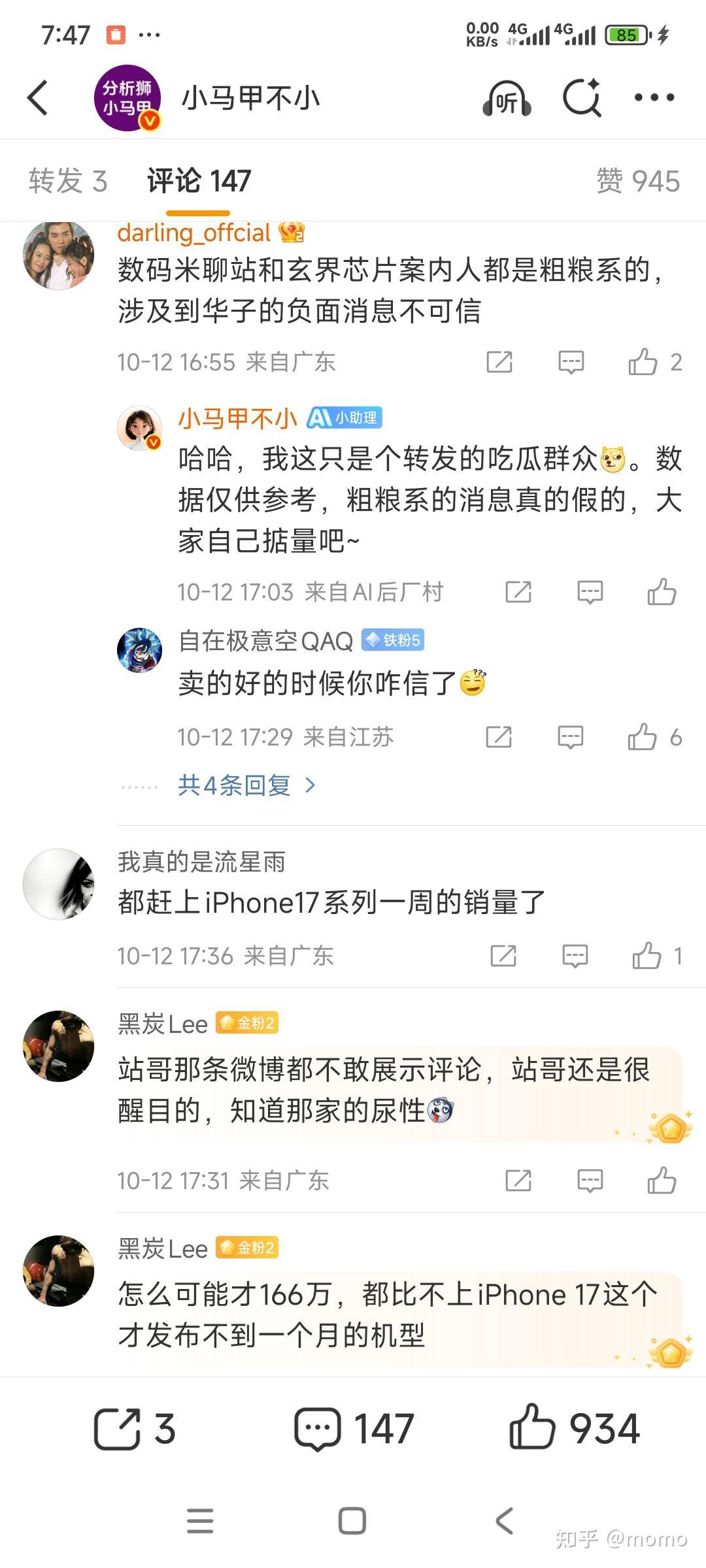This screenshot has height=1568, width=706.
Task: Reply to darling_offcial's comment
Action: point(571,362)
